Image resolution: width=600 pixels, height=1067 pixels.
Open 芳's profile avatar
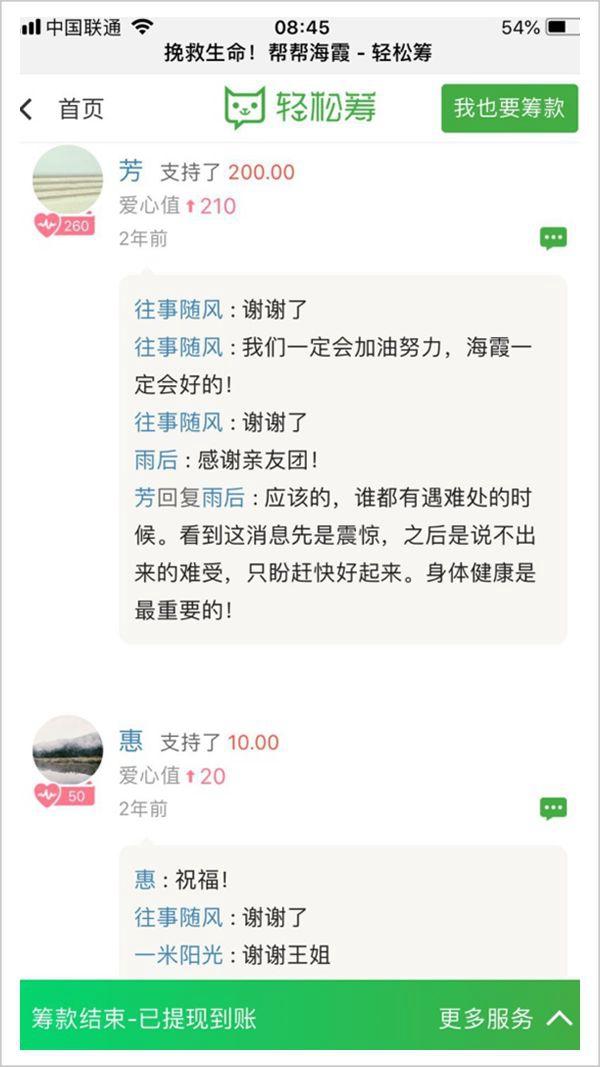[68, 180]
